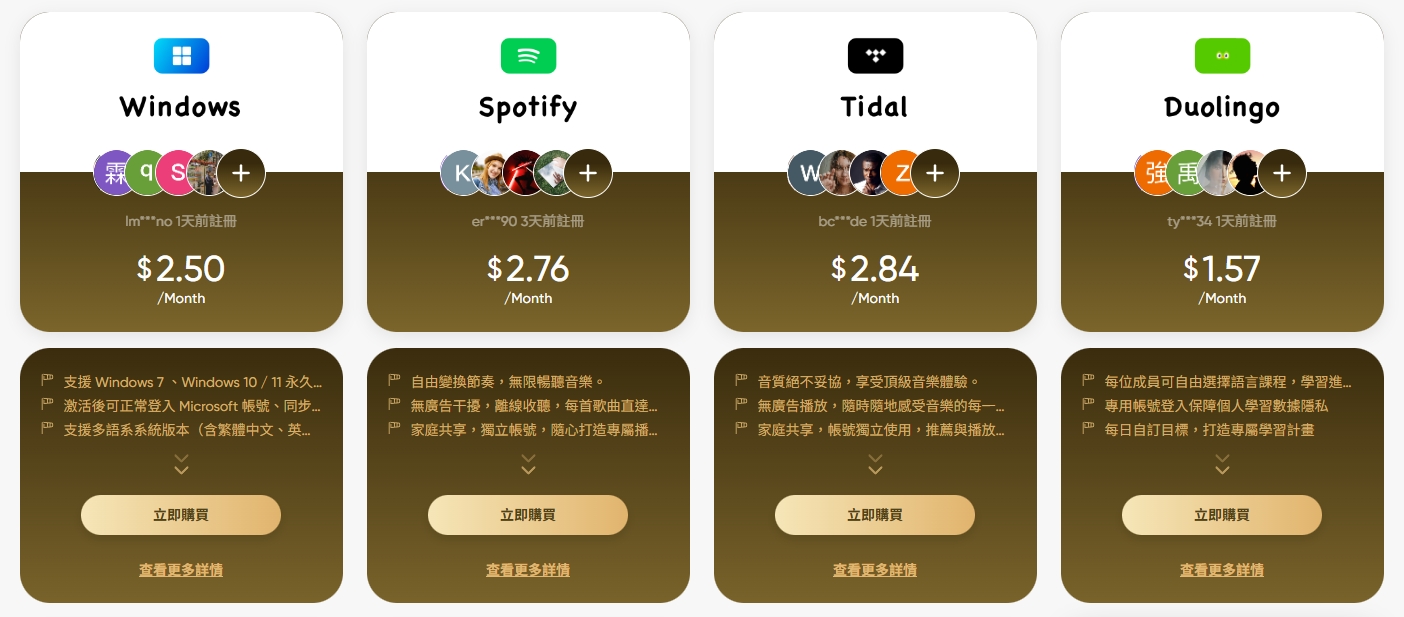
Task: View more details for Tidal
Action: tap(875, 570)
